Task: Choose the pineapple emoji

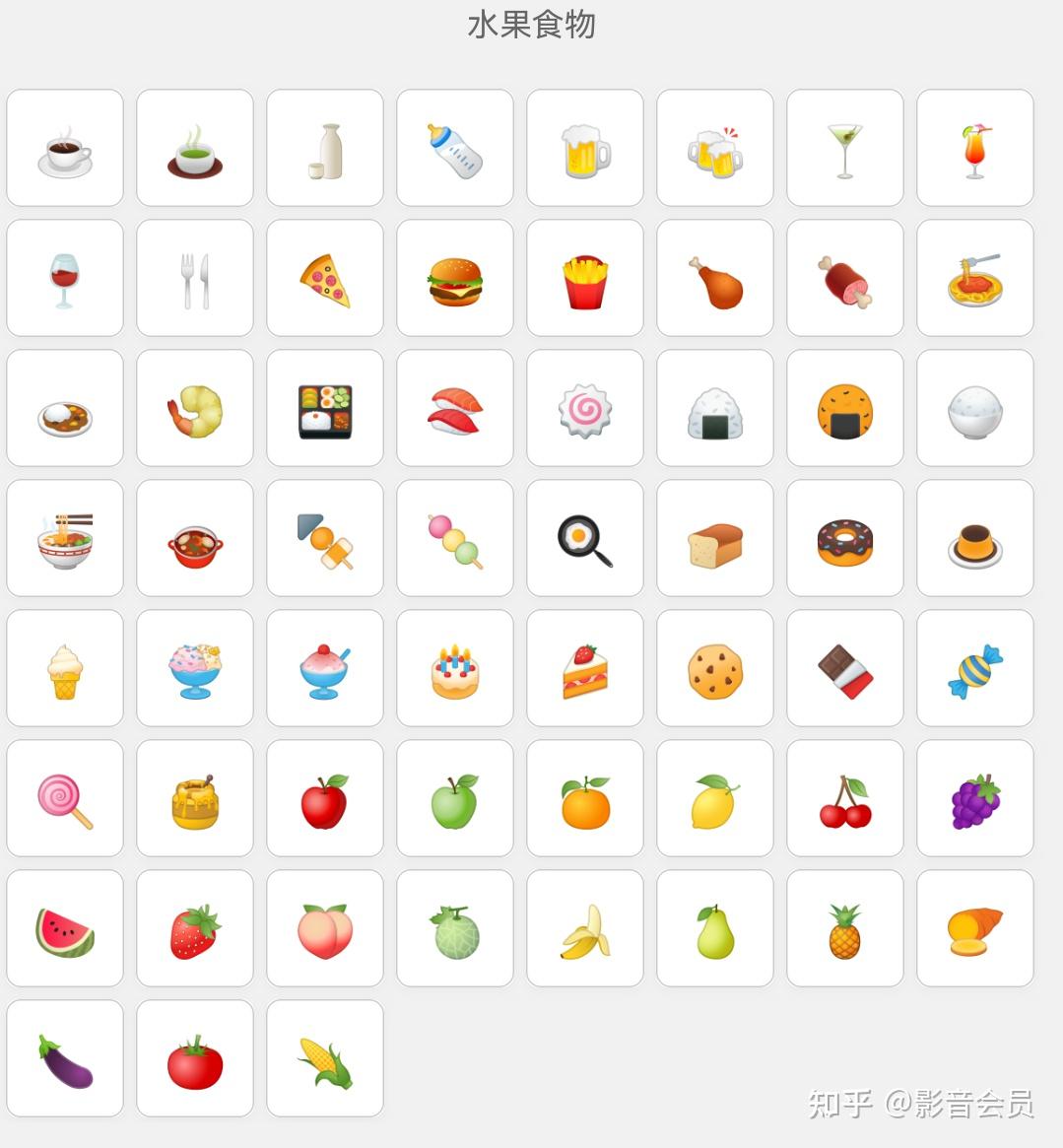Action: (845, 929)
